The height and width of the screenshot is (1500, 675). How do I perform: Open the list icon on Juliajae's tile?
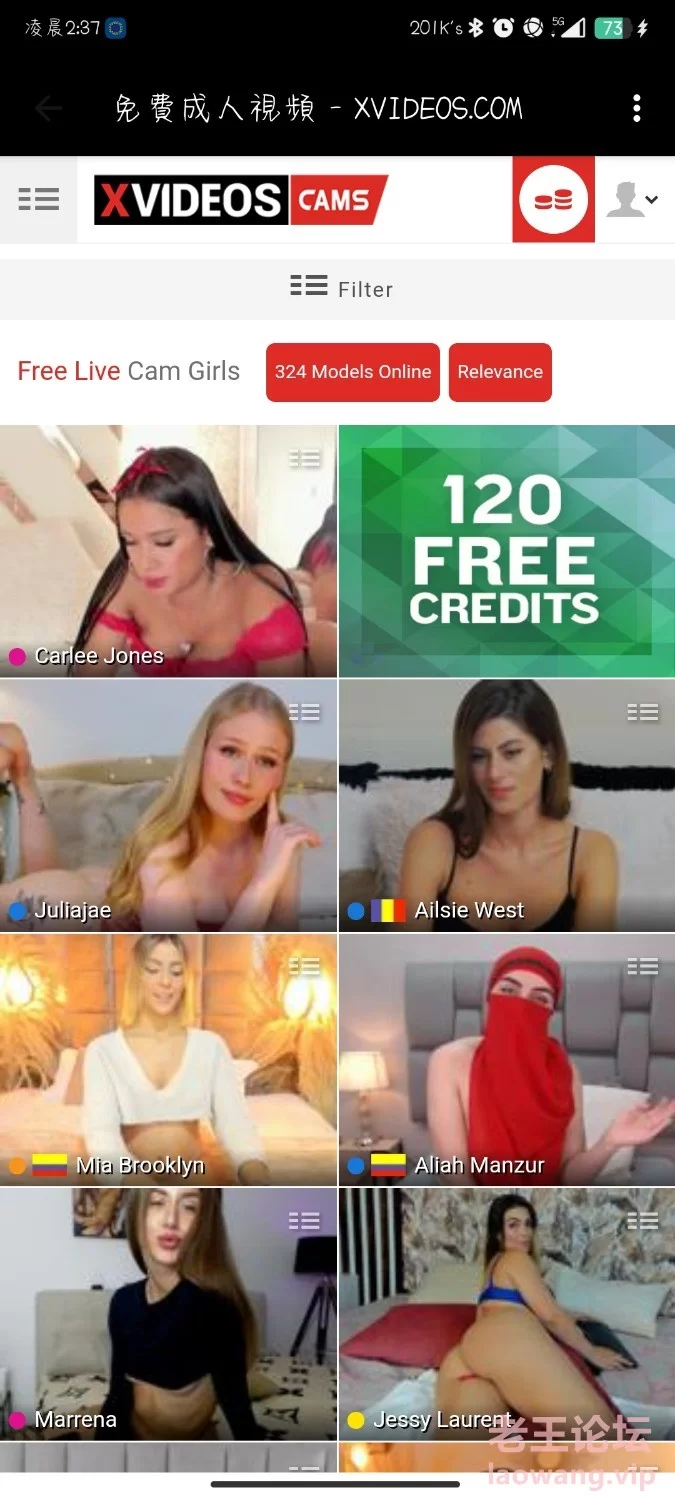click(x=304, y=712)
